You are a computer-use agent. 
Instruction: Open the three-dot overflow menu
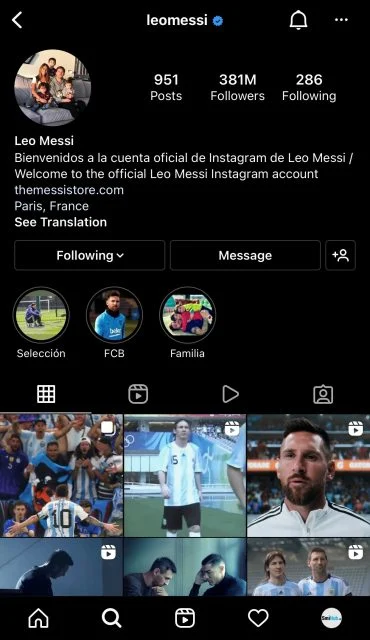point(341,20)
